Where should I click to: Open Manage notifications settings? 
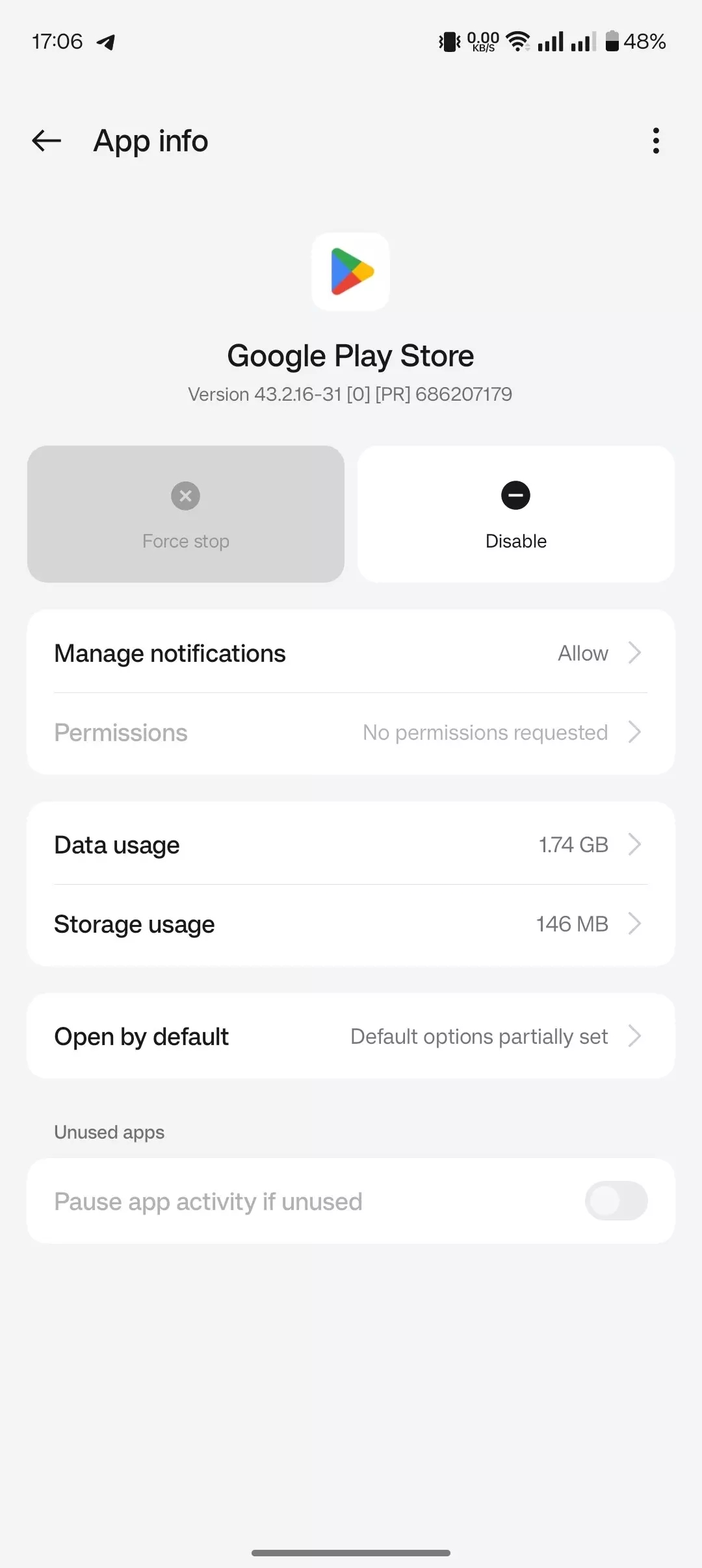tap(350, 653)
